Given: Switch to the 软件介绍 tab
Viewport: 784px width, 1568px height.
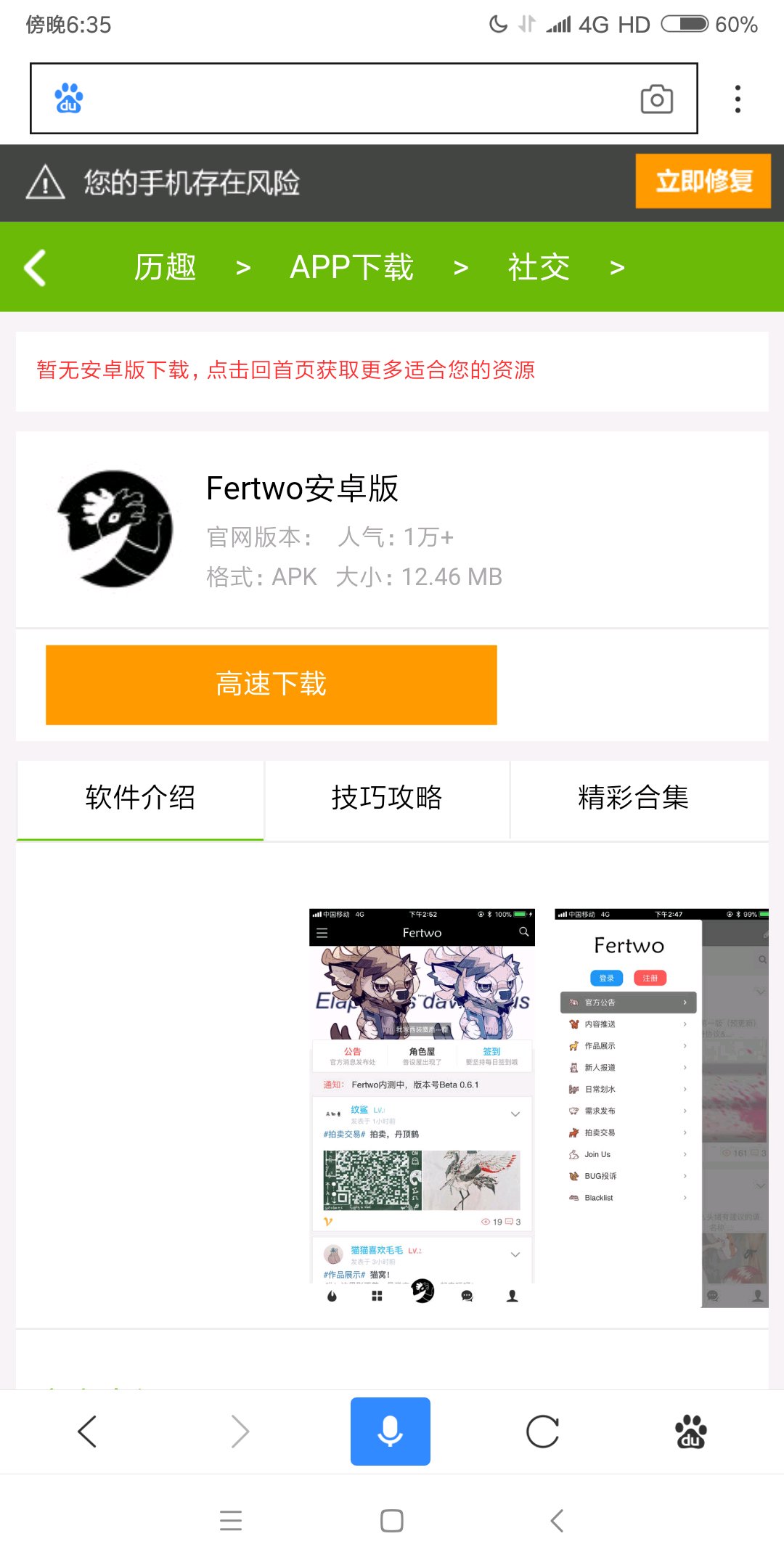Looking at the screenshot, I should point(140,798).
